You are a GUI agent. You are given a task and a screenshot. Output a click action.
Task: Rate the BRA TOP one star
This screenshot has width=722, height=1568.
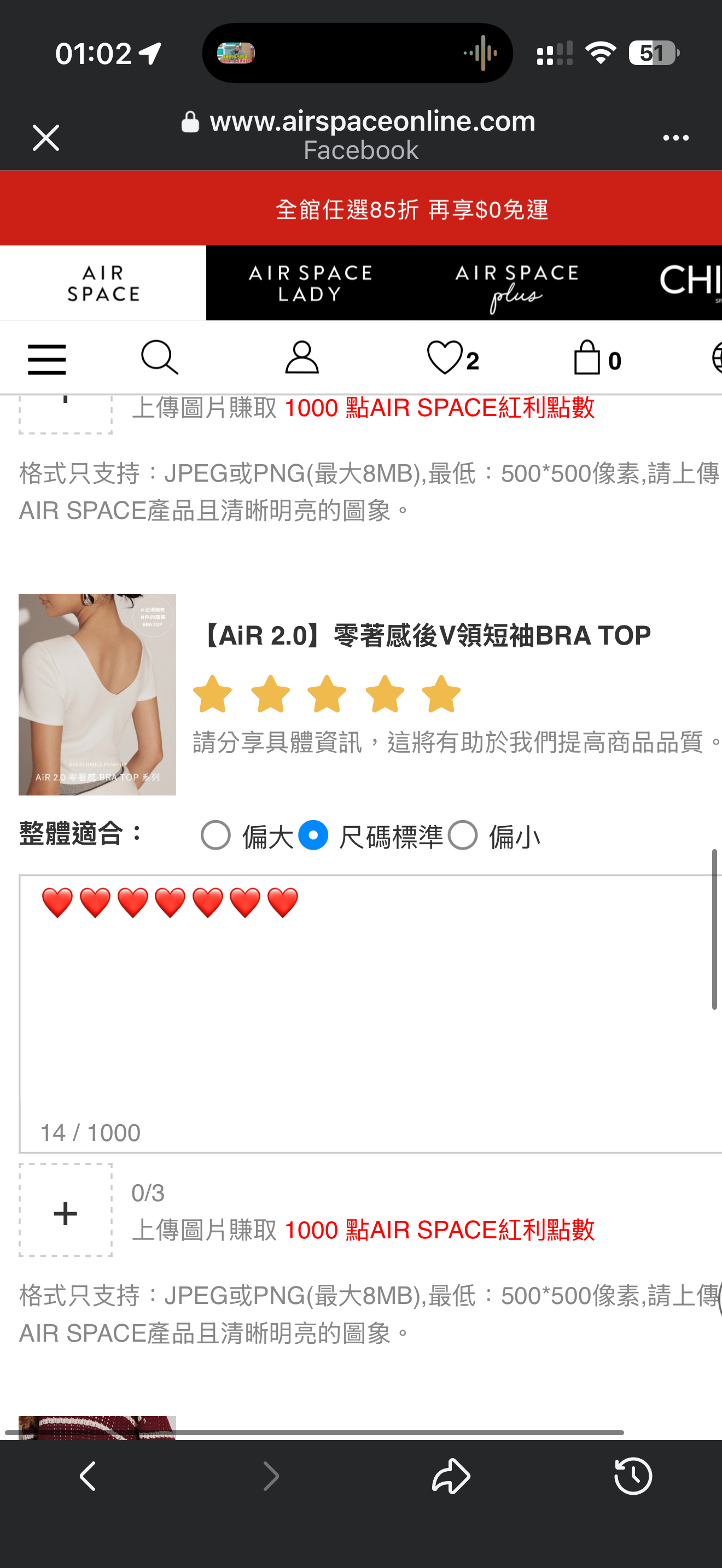pyautogui.click(x=212, y=694)
